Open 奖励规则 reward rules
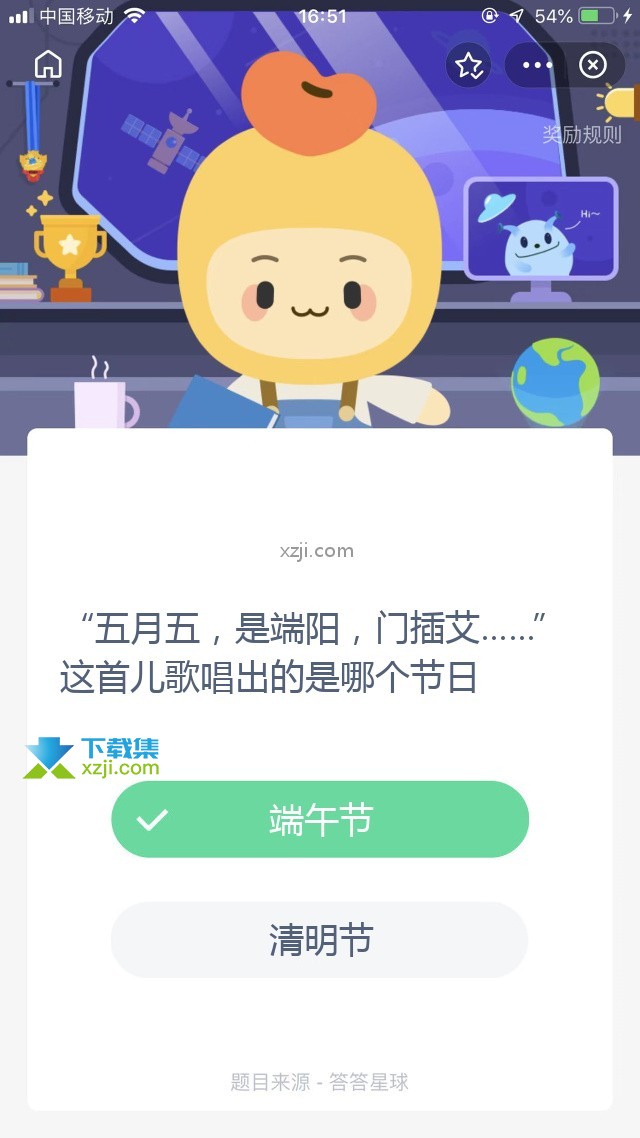The image size is (640, 1138). point(582,135)
